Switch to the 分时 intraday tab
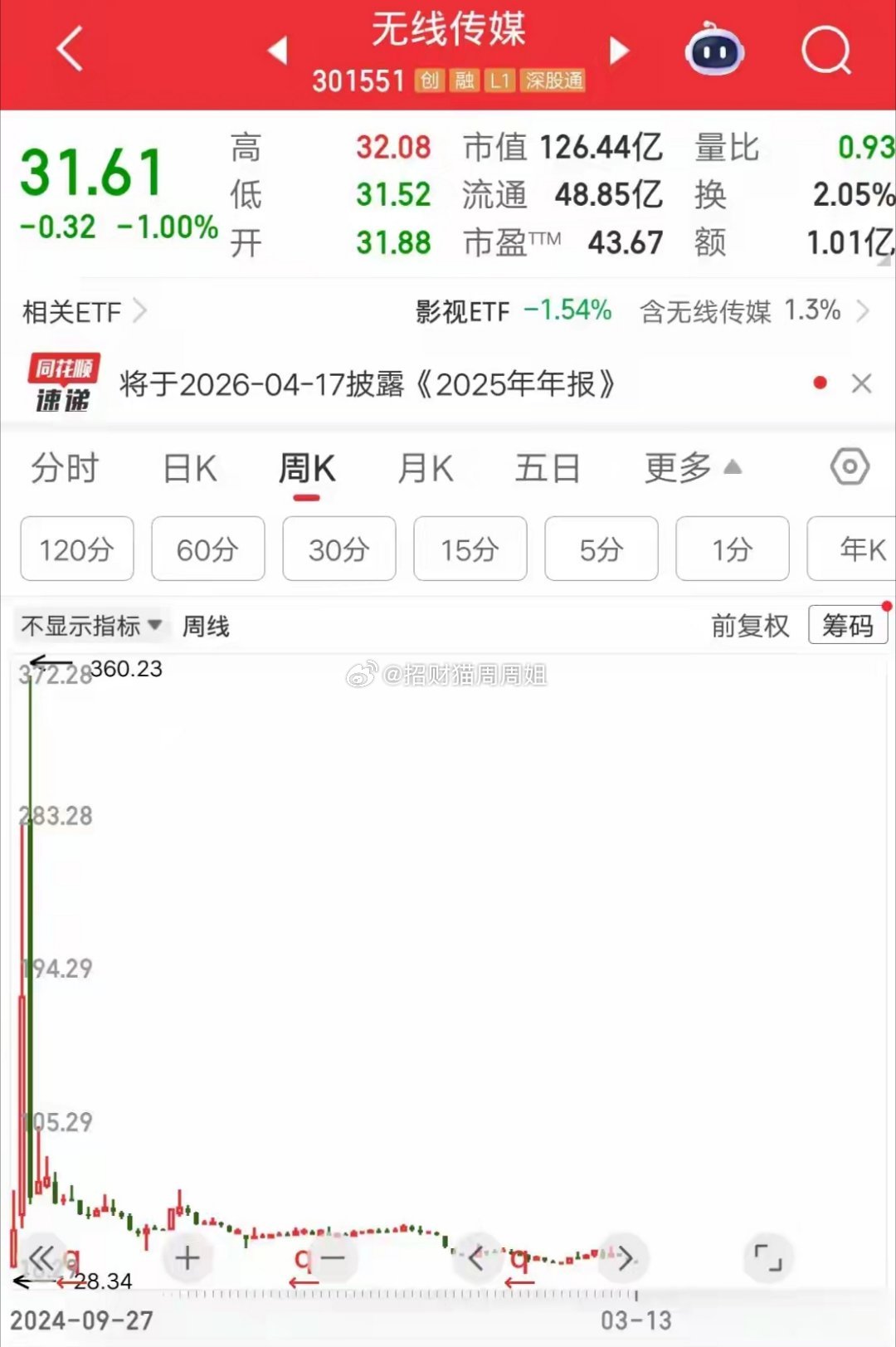This screenshot has width=896, height=1347. click(x=66, y=467)
